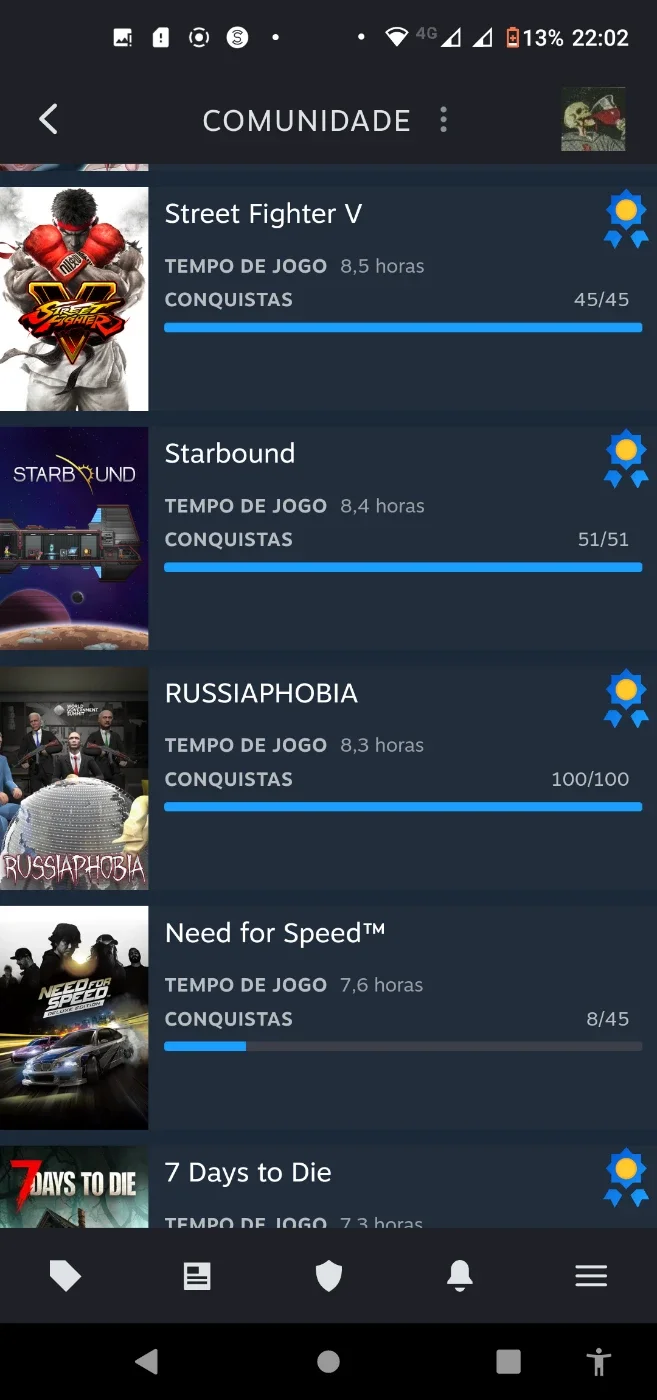Switch to the Steam Guard shield tab
Viewport: 657px width, 1400px height.
[329, 1276]
